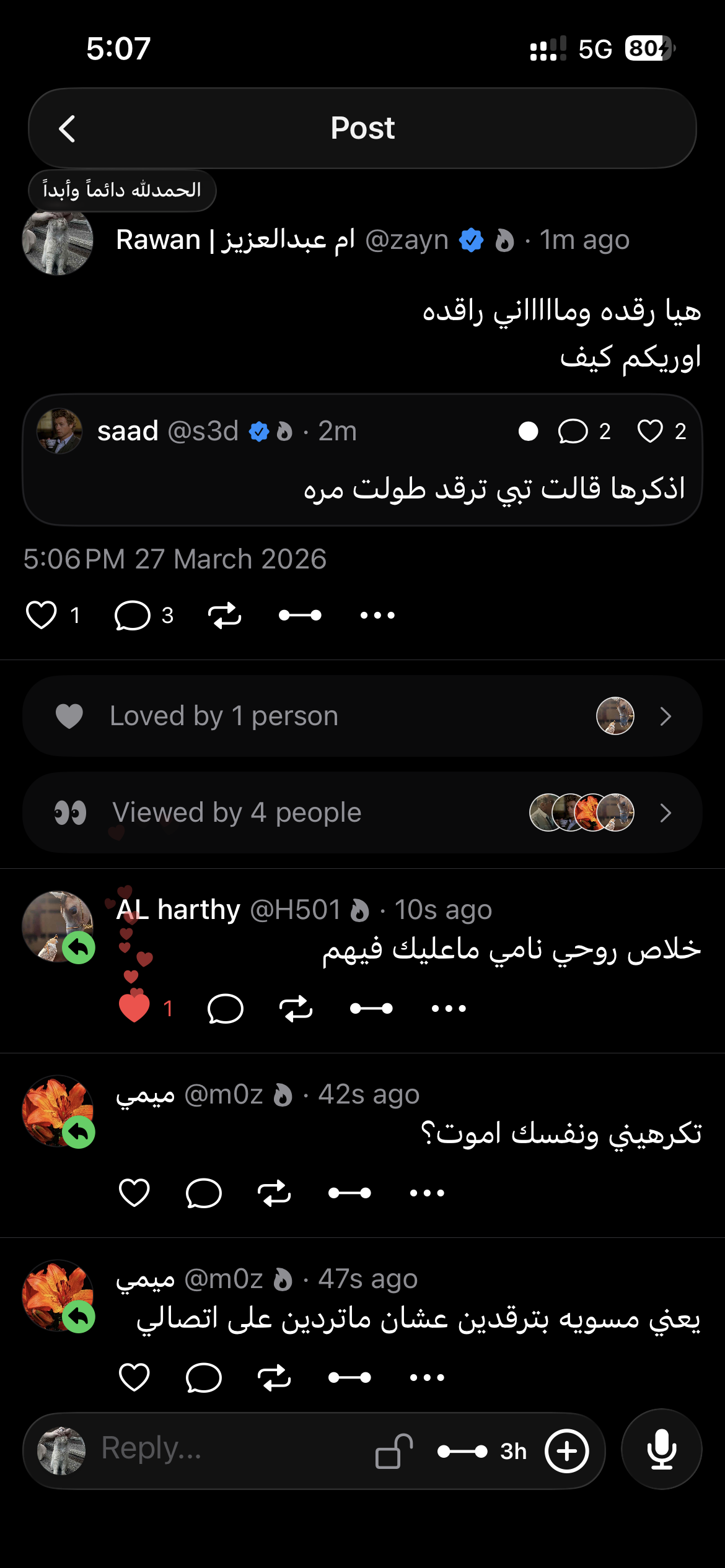Open the Viewed by 4 people list
725x1568 pixels.
[x=362, y=812]
